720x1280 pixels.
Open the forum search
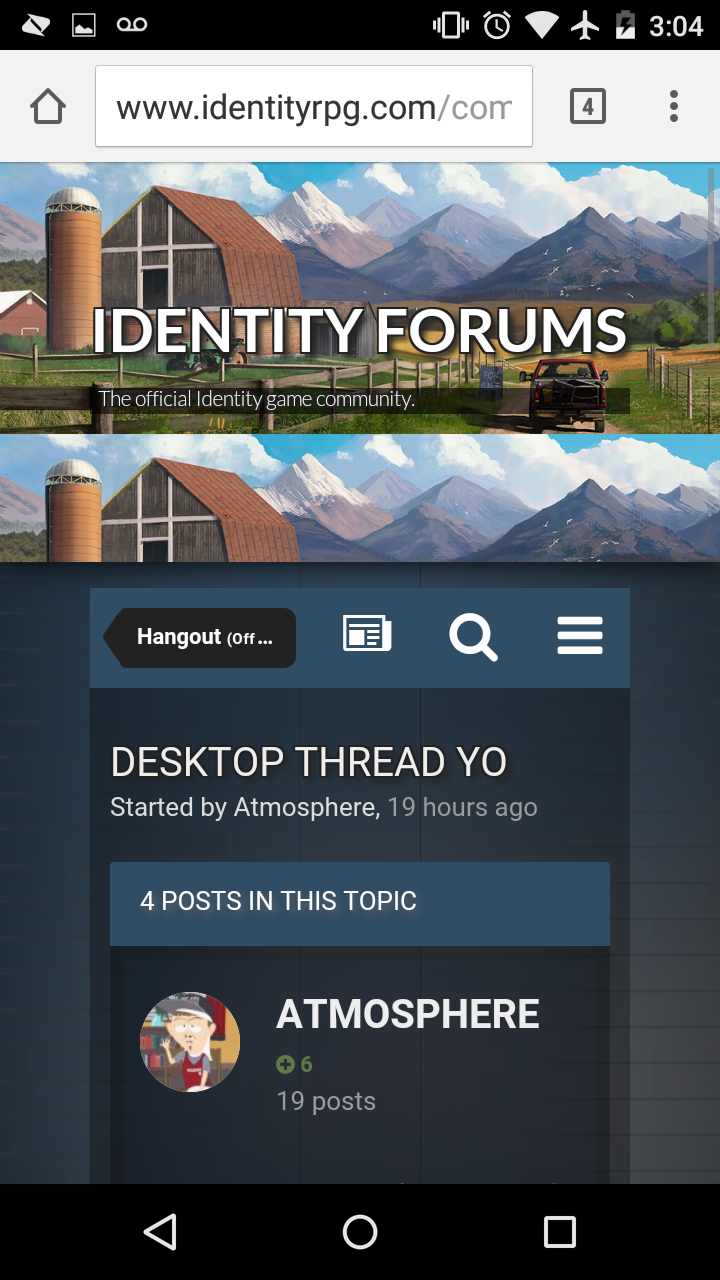[x=473, y=636]
